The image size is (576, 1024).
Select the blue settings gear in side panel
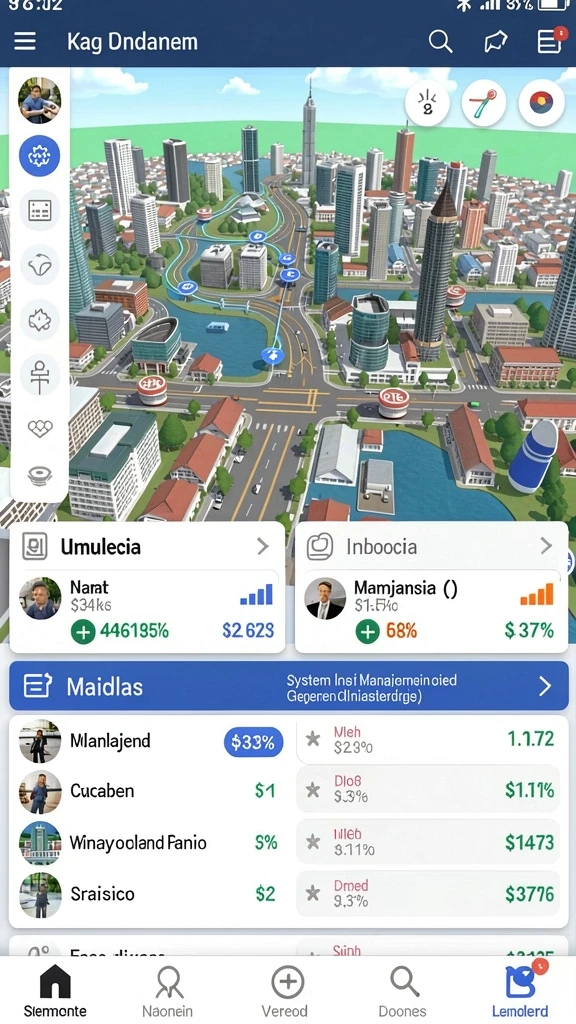coord(40,155)
